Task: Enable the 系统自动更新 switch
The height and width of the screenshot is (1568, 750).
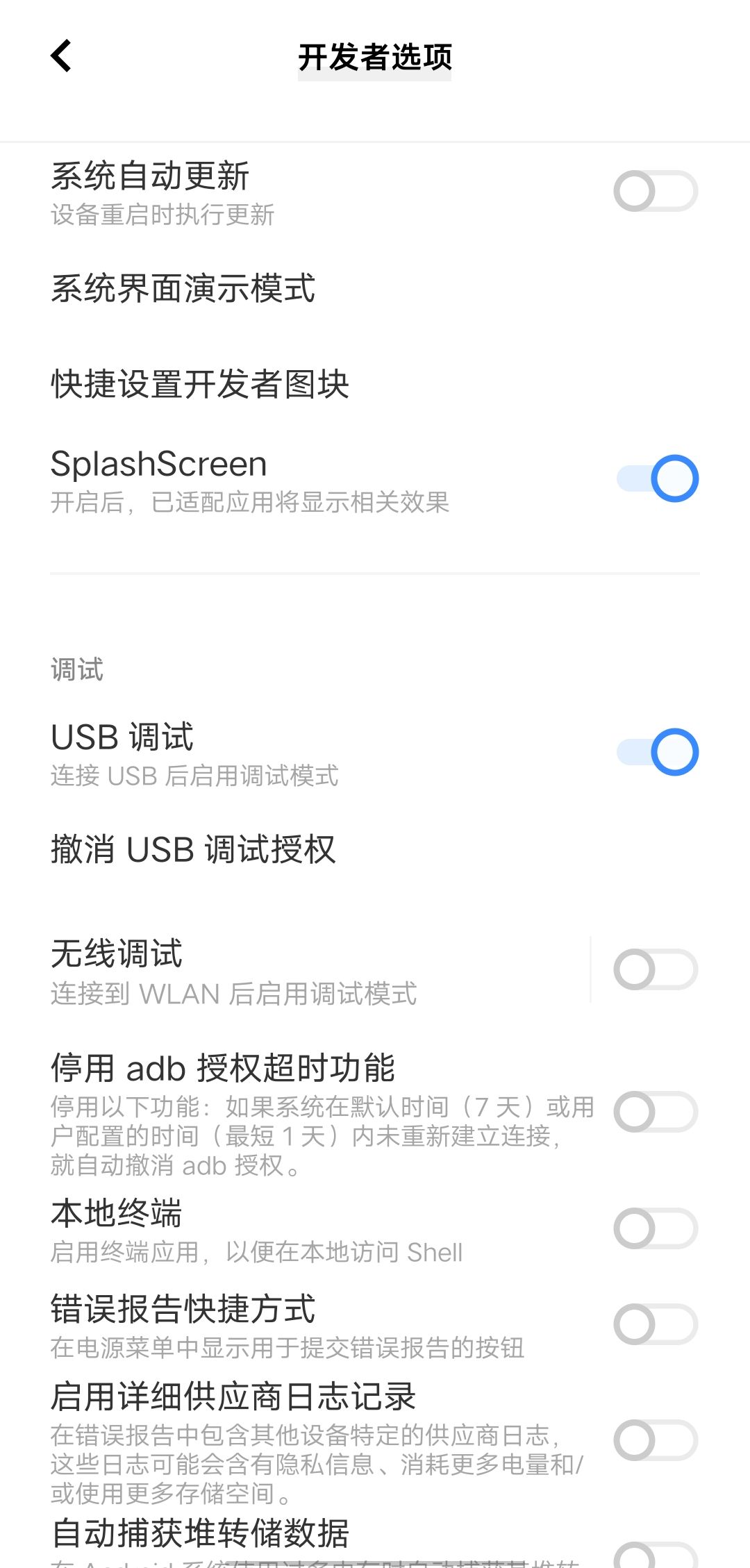Action: coord(656,191)
